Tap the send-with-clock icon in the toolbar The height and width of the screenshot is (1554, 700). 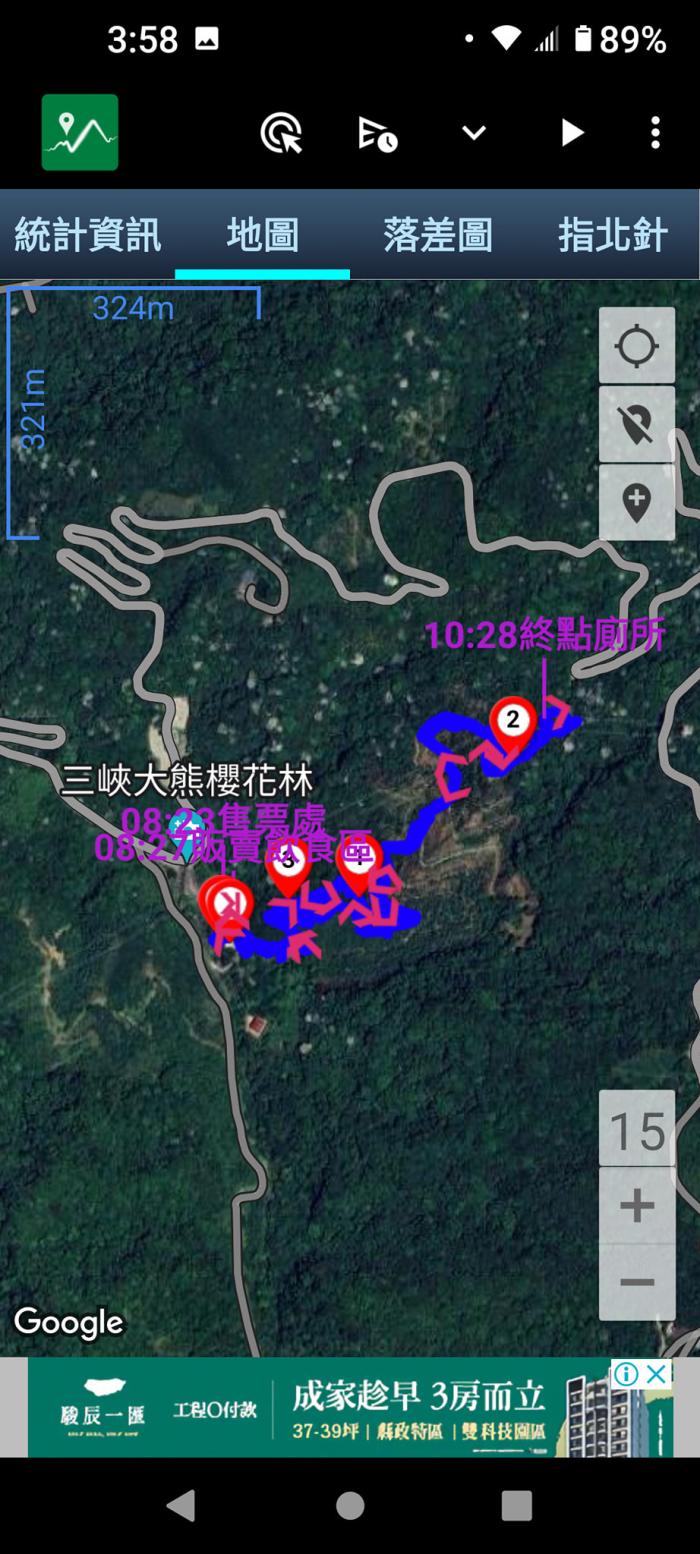[377, 133]
